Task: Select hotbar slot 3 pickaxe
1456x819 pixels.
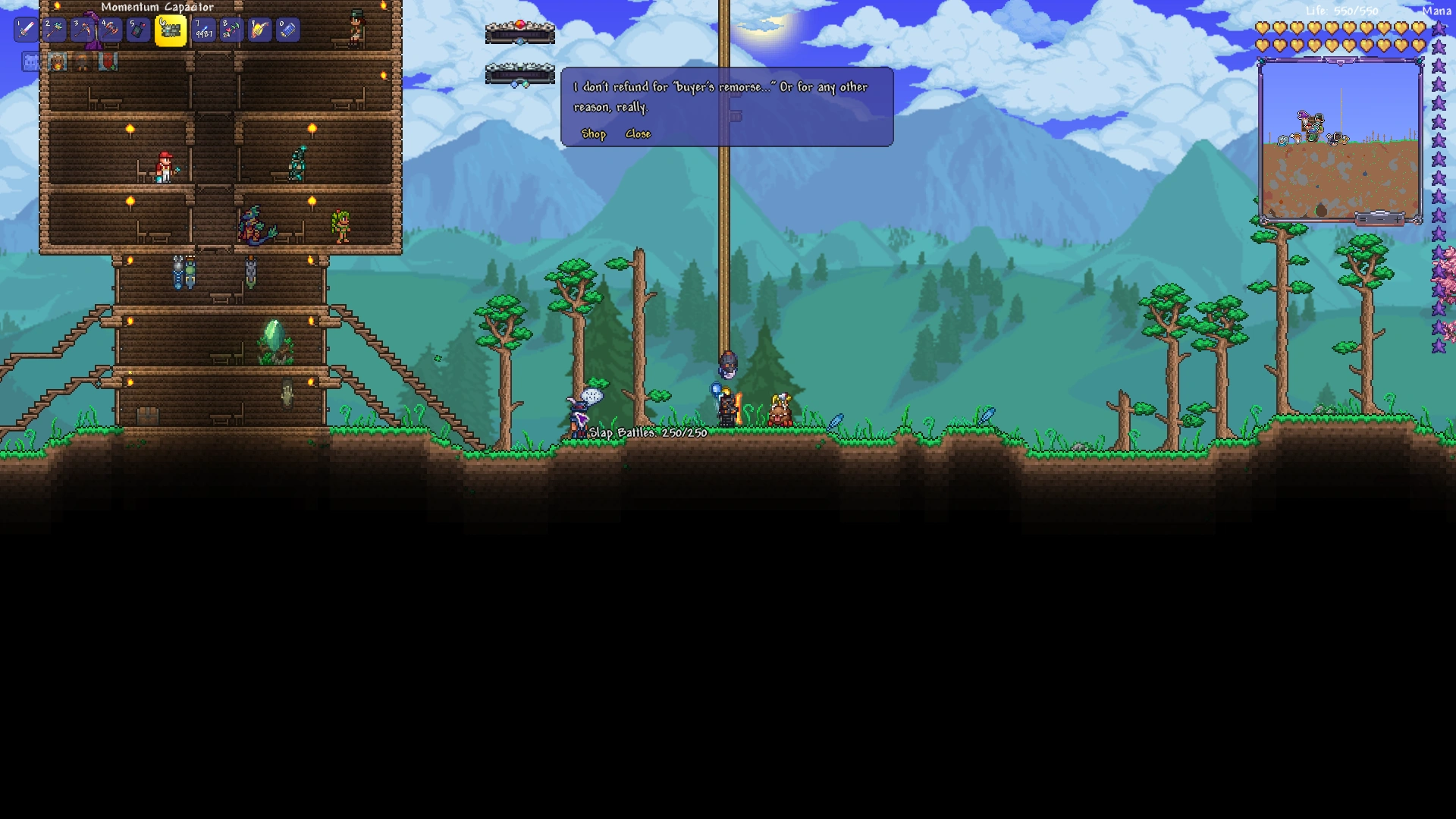Action: pyautogui.click(x=83, y=30)
